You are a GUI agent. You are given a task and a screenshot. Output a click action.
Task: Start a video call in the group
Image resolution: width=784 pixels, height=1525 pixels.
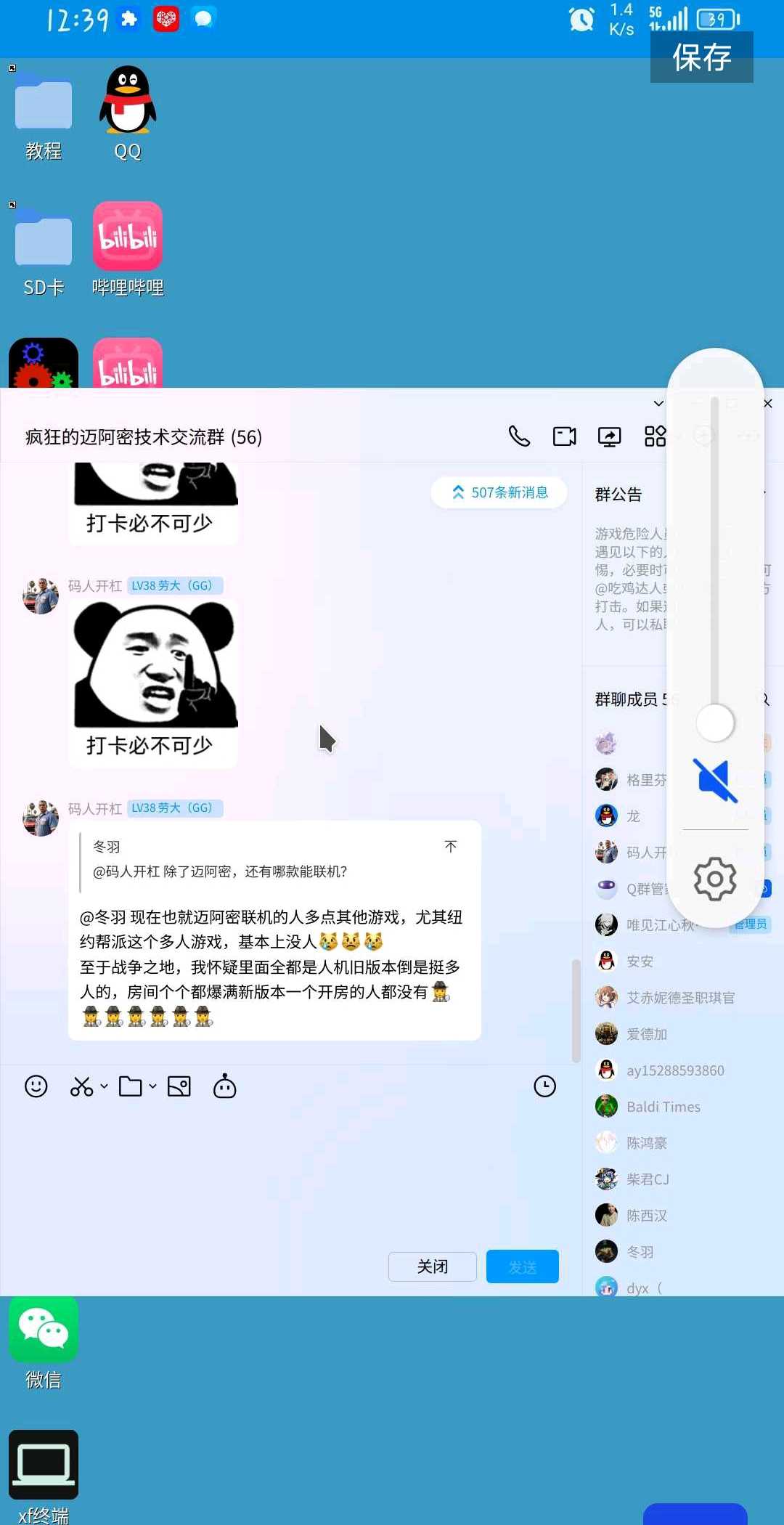click(564, 436)
